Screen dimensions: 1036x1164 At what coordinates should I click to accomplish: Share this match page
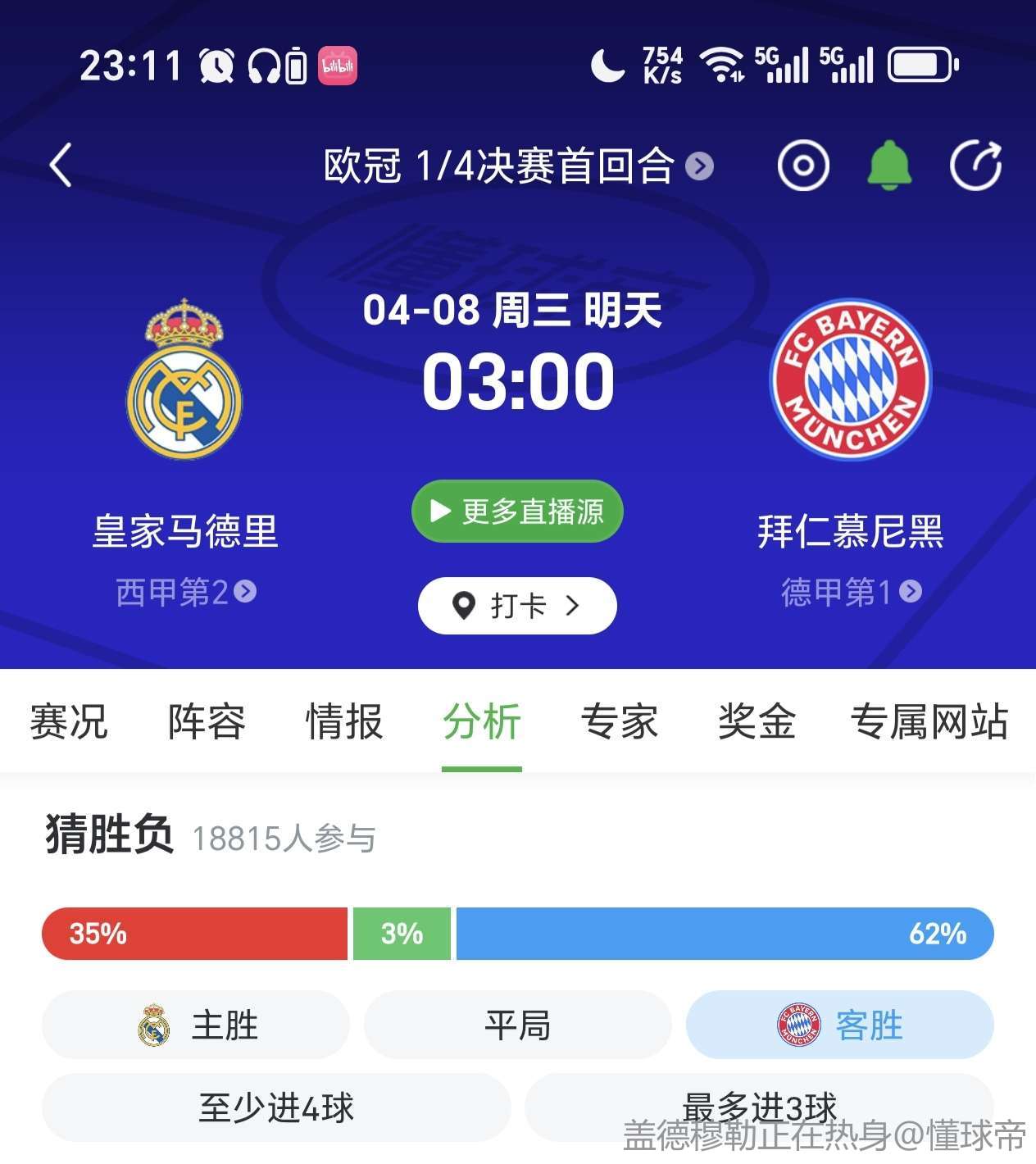click(x=975, y=166)
